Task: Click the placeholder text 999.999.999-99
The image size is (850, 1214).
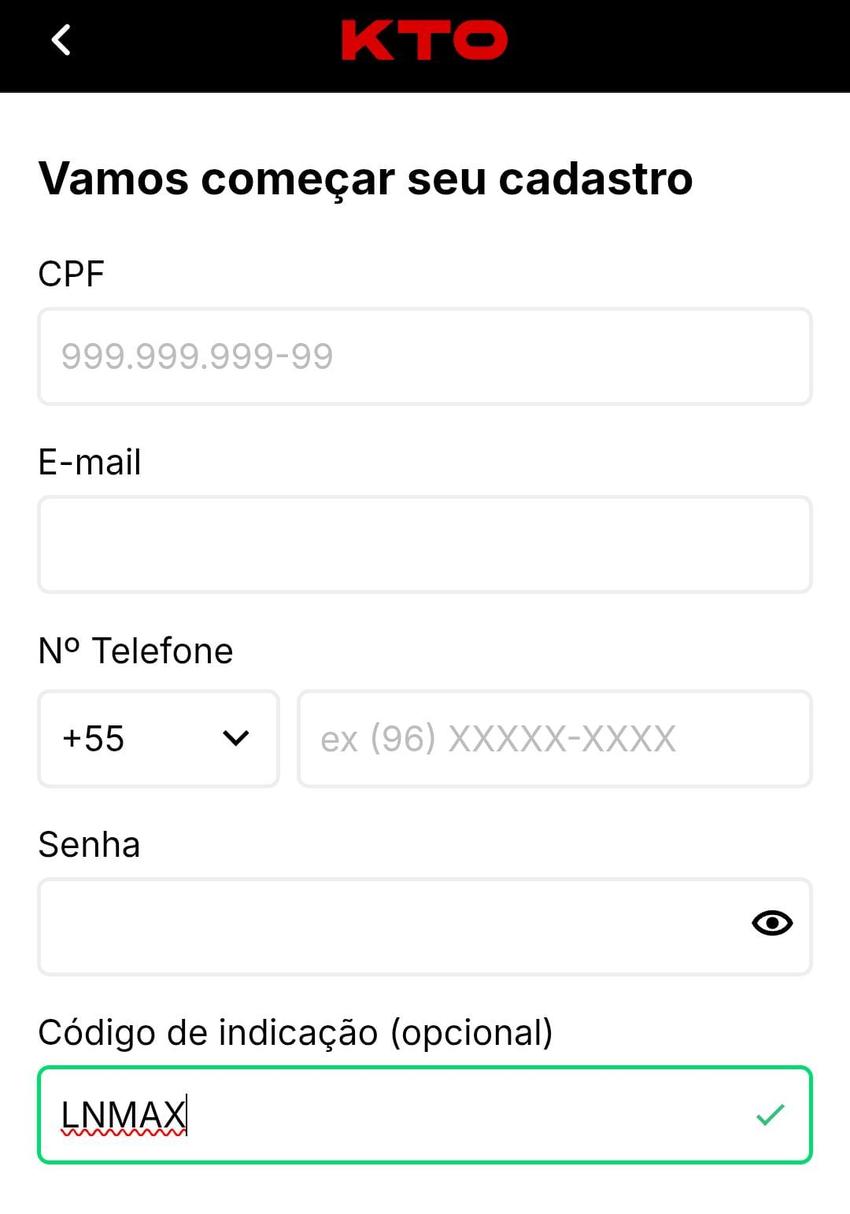Action: point(196,356)
